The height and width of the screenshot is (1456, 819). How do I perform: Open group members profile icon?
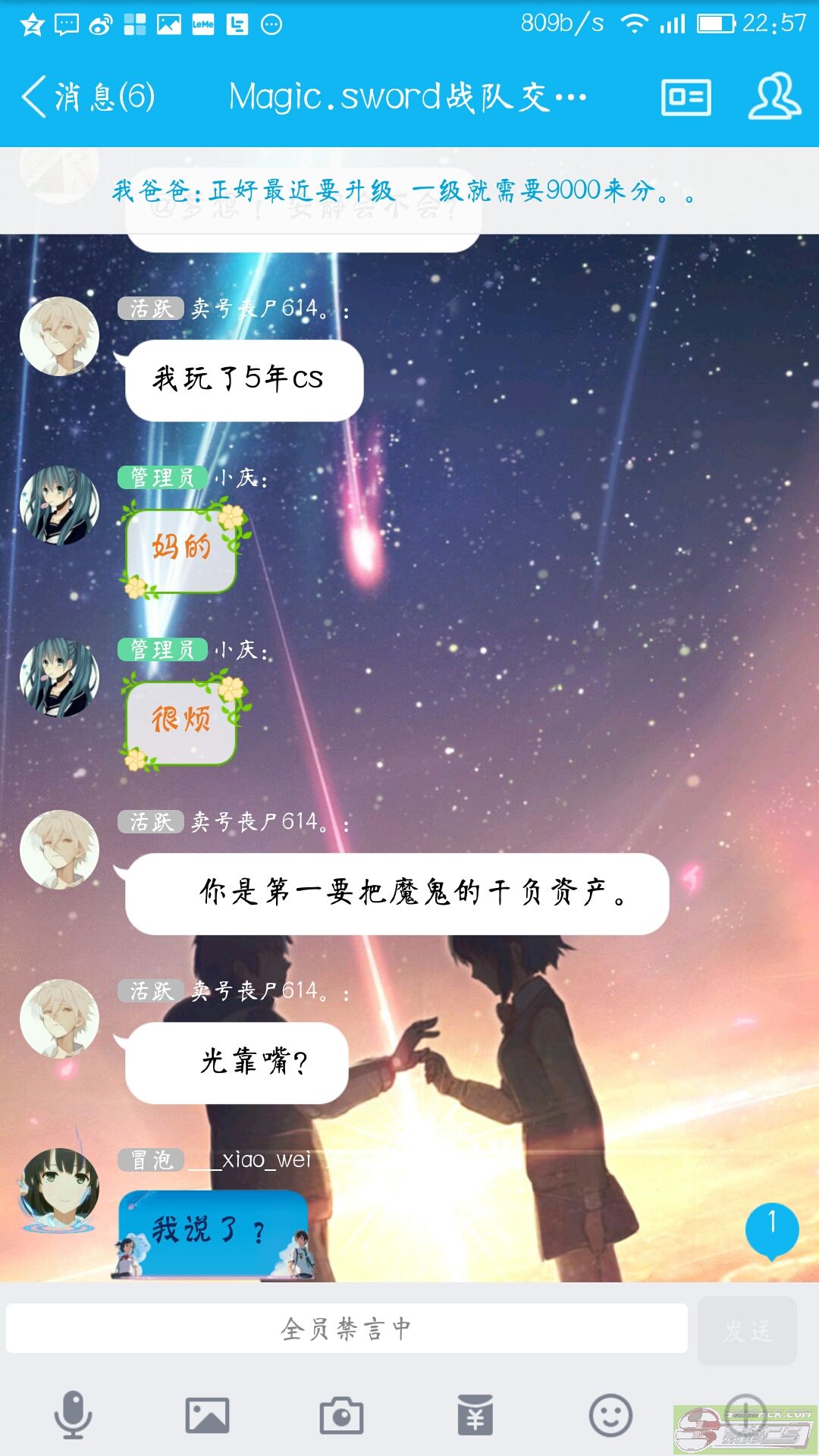[x=774, y=96]
